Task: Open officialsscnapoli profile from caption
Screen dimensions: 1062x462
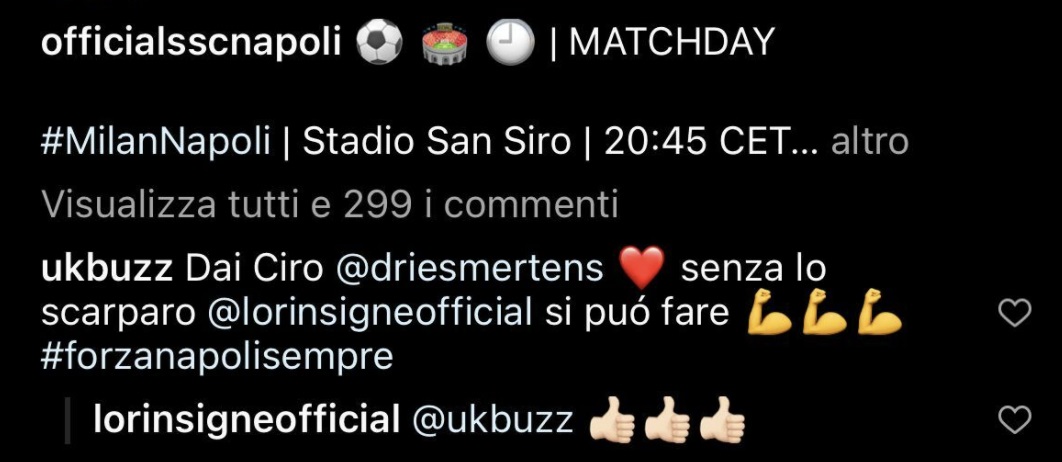Action: (x=193, y=41)
